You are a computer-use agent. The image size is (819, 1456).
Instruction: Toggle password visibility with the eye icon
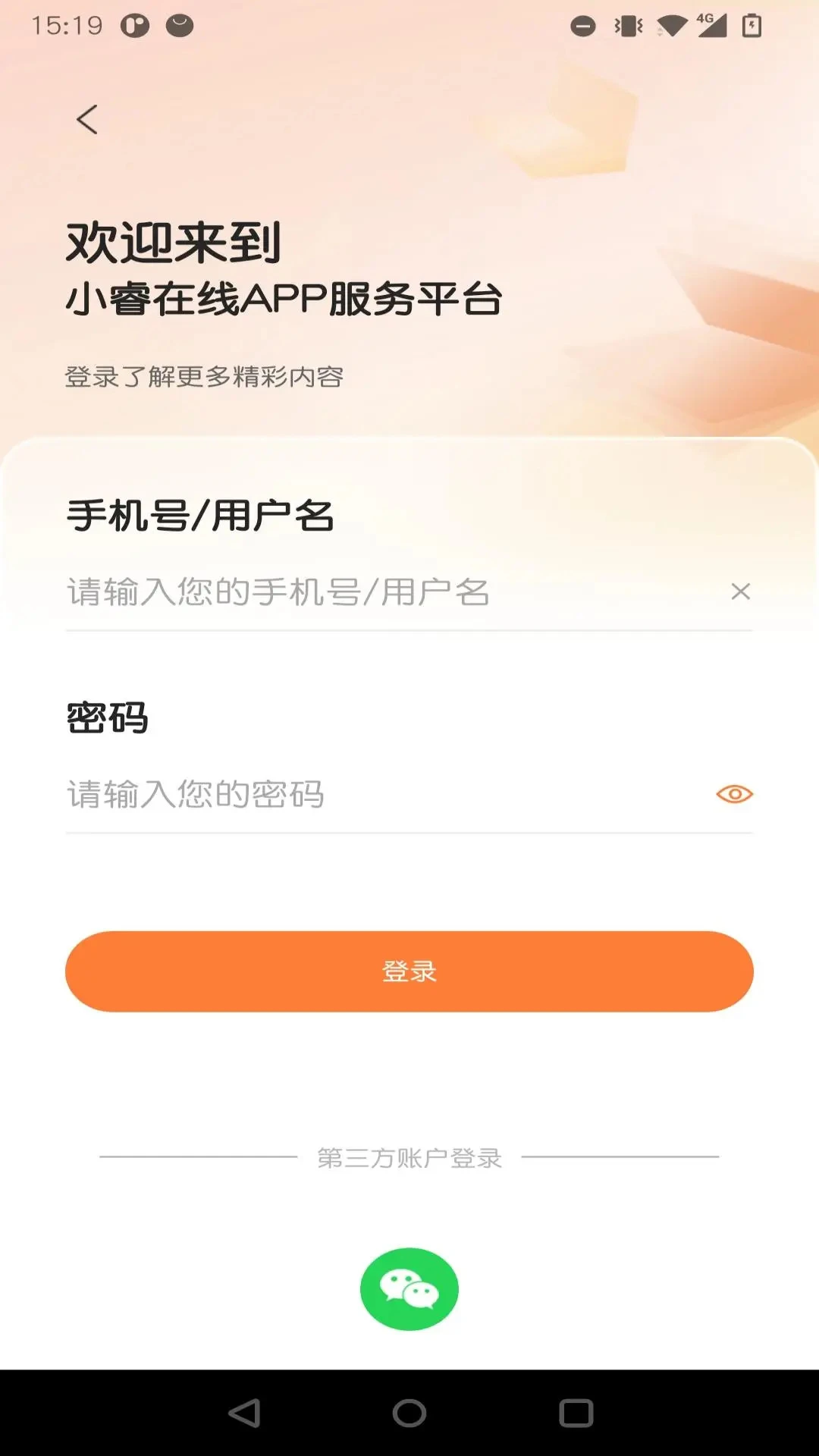click(734, 794)
